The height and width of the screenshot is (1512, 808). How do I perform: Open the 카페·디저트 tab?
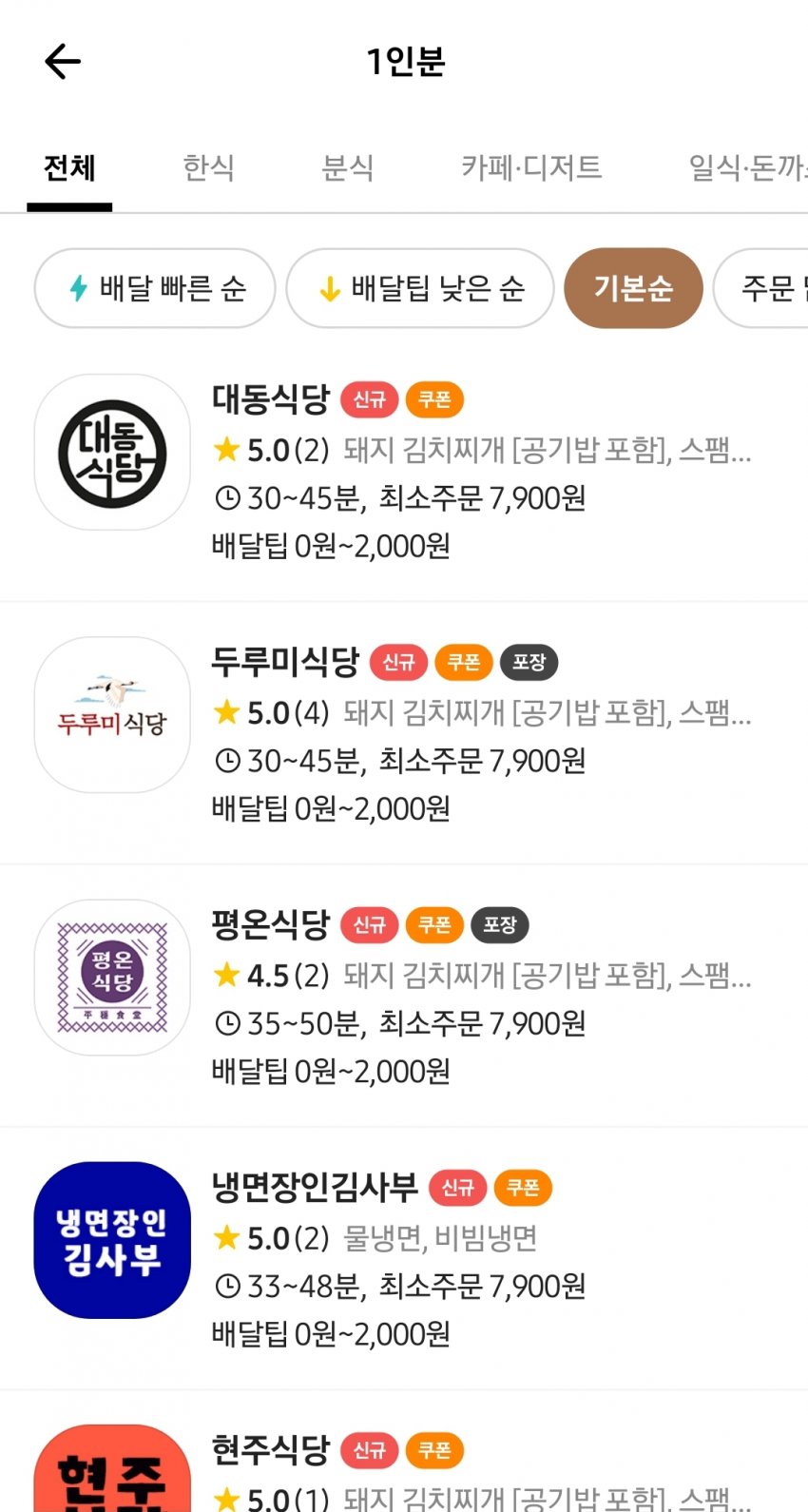click(530, 168)
